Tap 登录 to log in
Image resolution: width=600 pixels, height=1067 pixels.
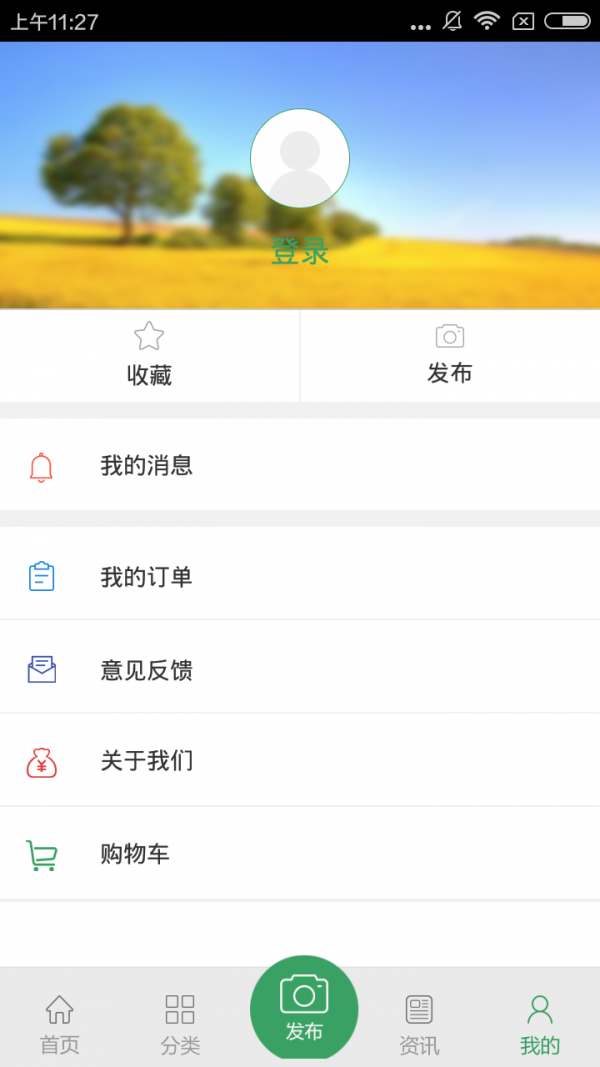[x=300, y=252]
